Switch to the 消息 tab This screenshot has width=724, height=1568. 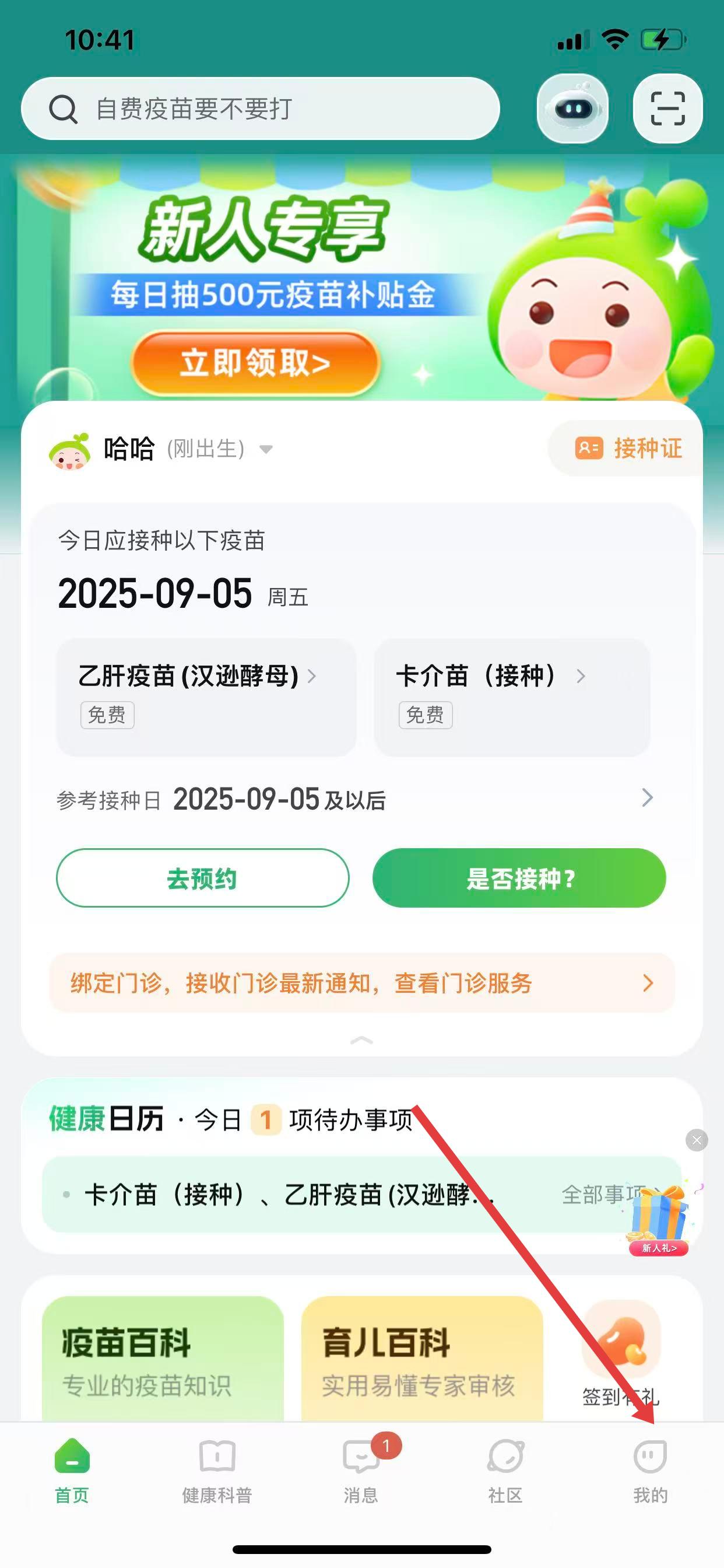361,1471
